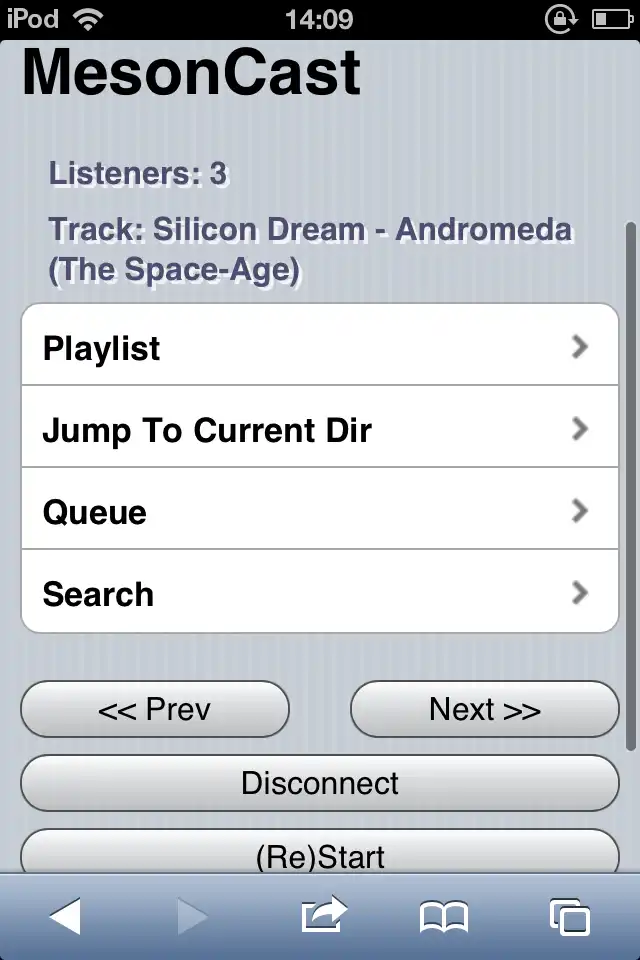The width and height of the screenshot is (640, 960).
Task: Skip back with the Prev button
Action: 155,710
